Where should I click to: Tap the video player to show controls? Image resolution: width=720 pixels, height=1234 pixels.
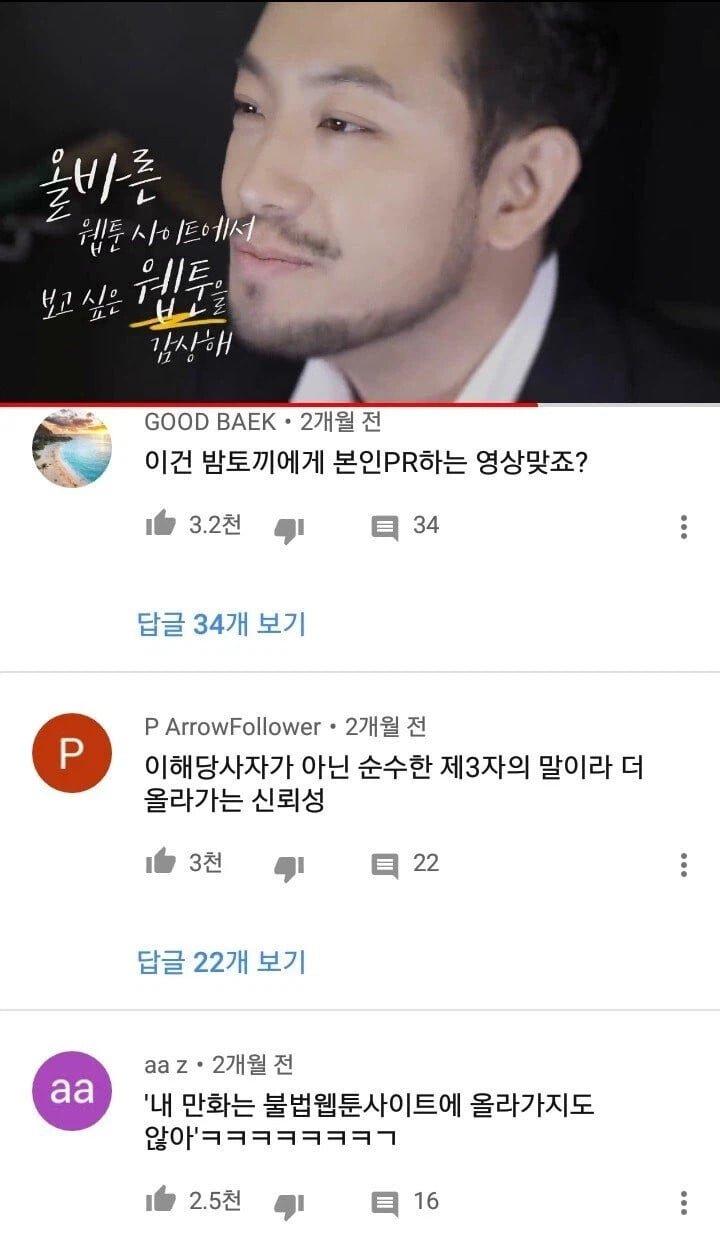click(x=360, y=201)
